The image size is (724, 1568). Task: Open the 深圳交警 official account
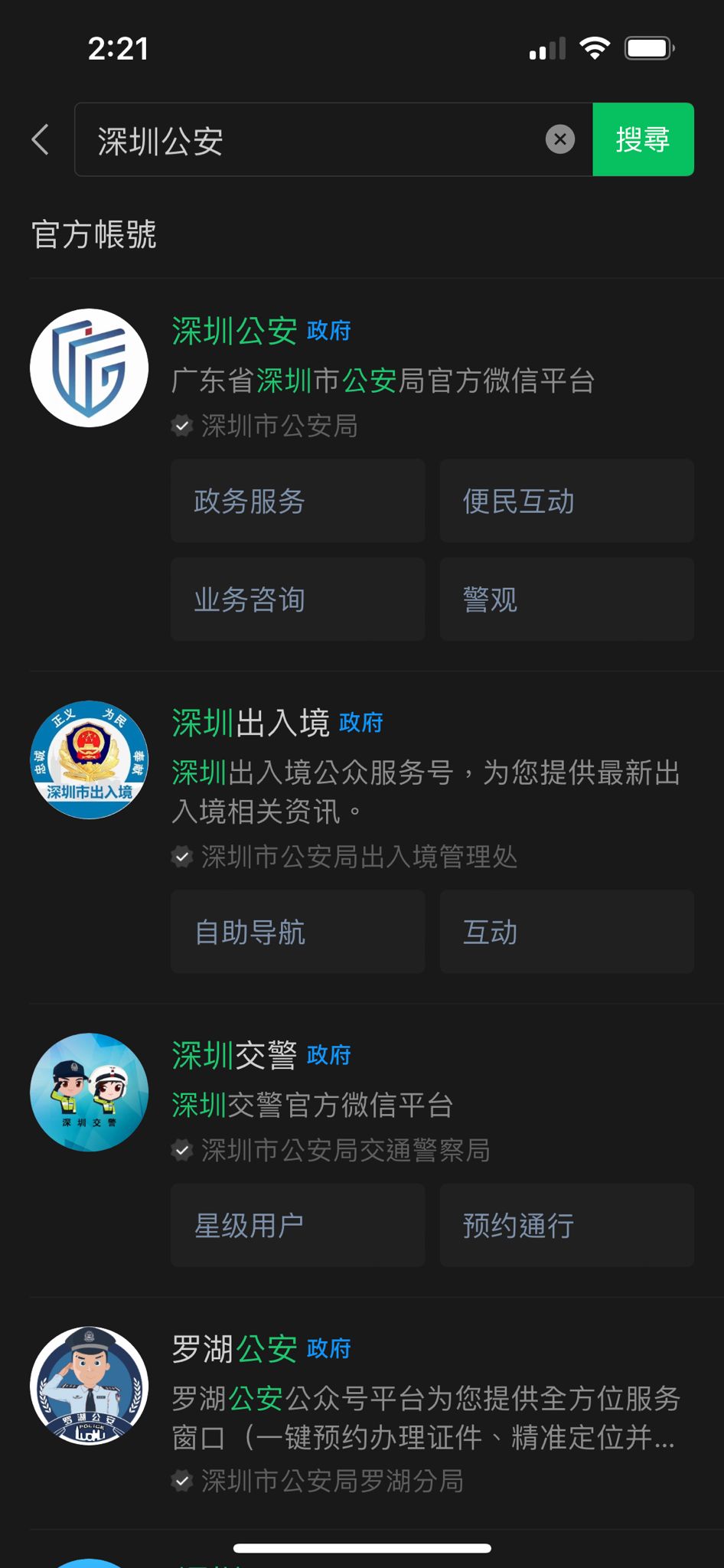[234, 1056]
